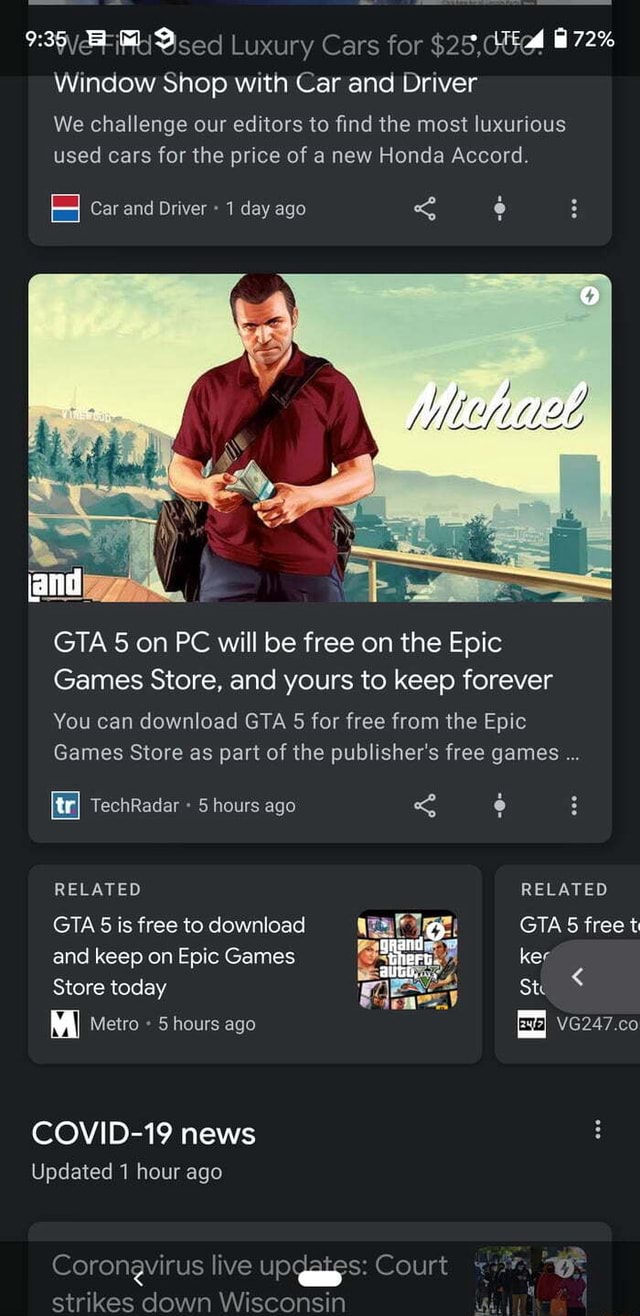Open the Car and Driver card's overflow menu

coord(573,208)
